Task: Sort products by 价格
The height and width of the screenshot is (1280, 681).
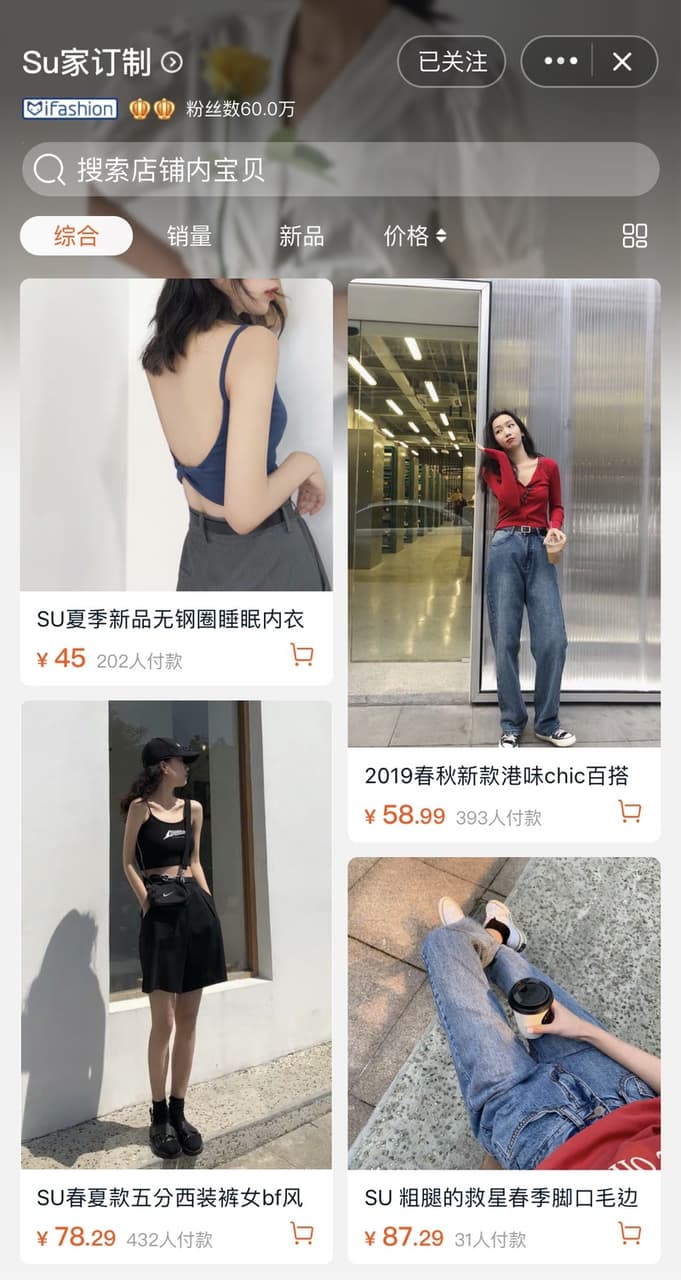Action: tap(415, 236)
